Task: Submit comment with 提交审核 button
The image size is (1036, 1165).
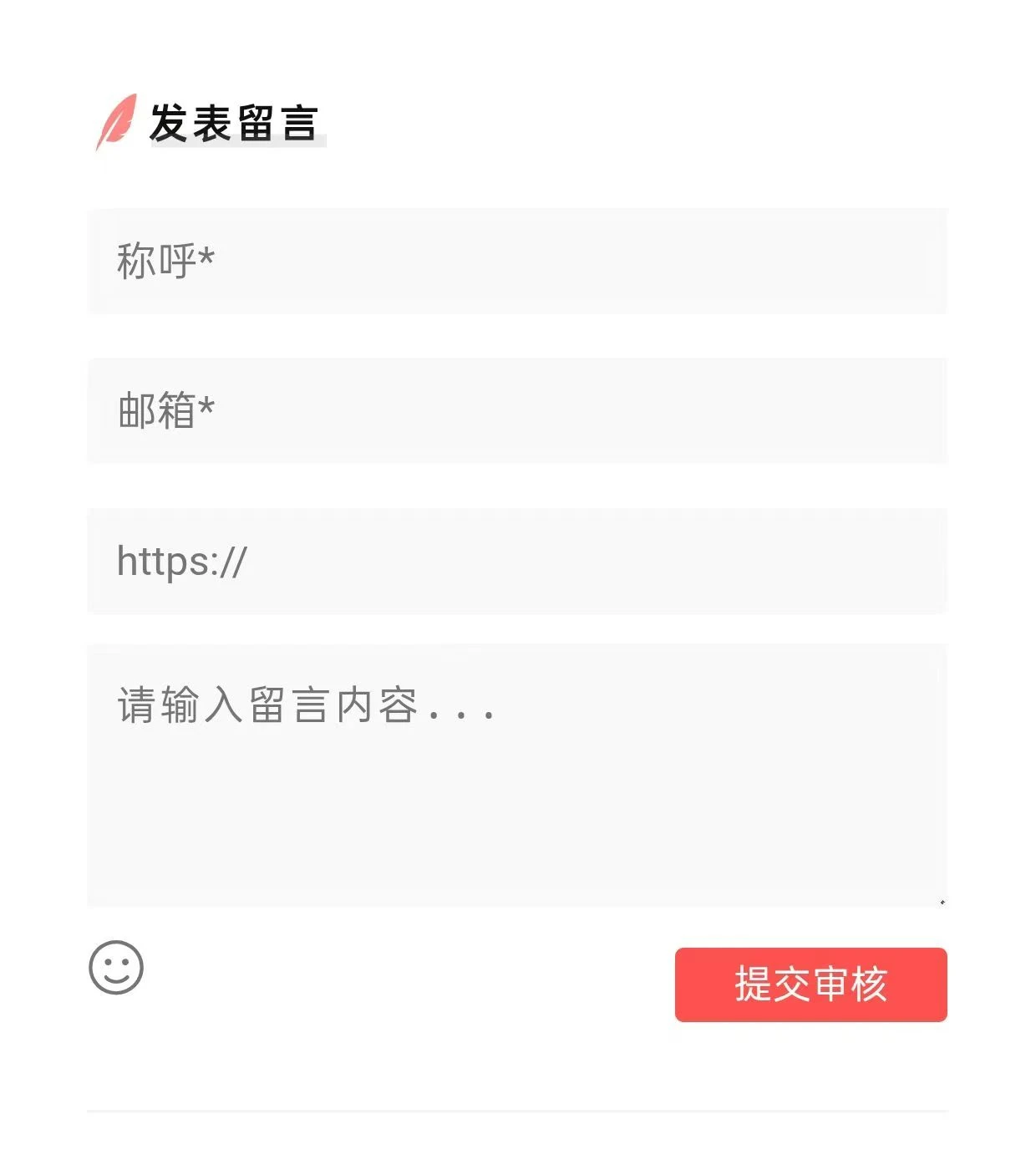Action: point(810,984)
